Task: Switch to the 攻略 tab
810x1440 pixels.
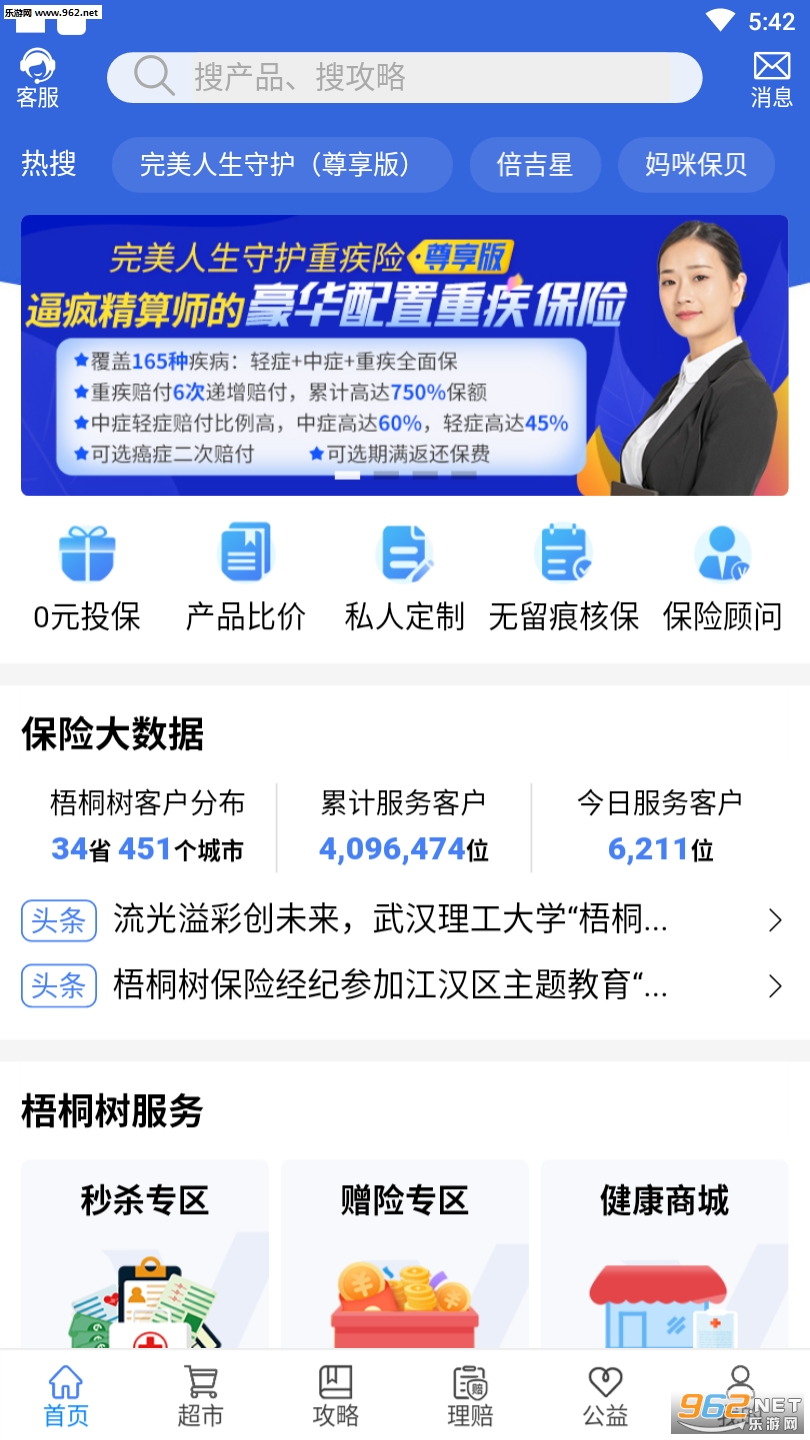Action: (335, 1396)
